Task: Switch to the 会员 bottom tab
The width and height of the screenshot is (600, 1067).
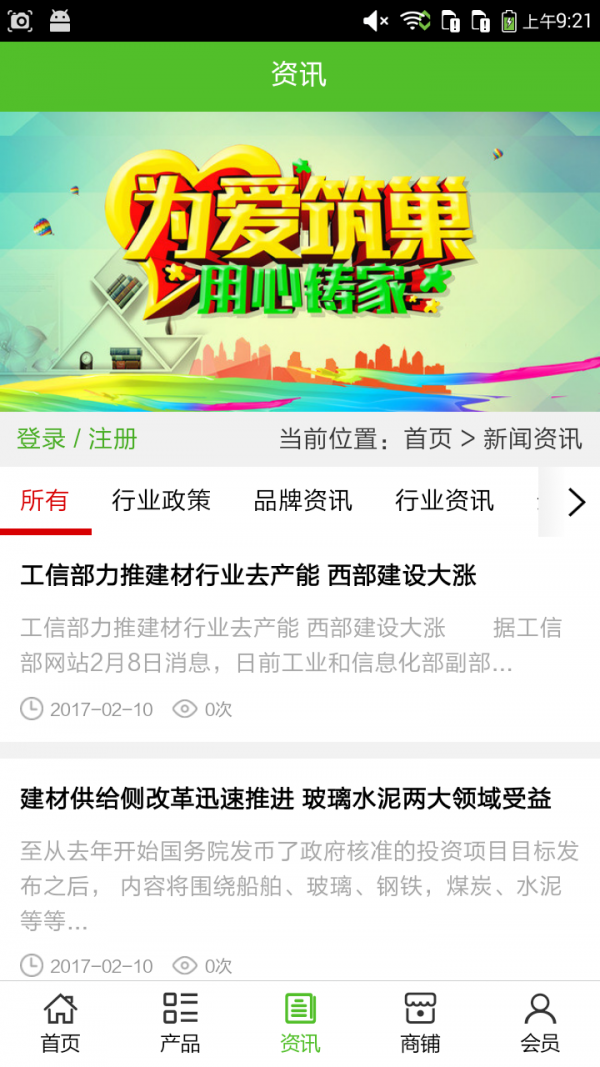Action: click(540, 1023)
